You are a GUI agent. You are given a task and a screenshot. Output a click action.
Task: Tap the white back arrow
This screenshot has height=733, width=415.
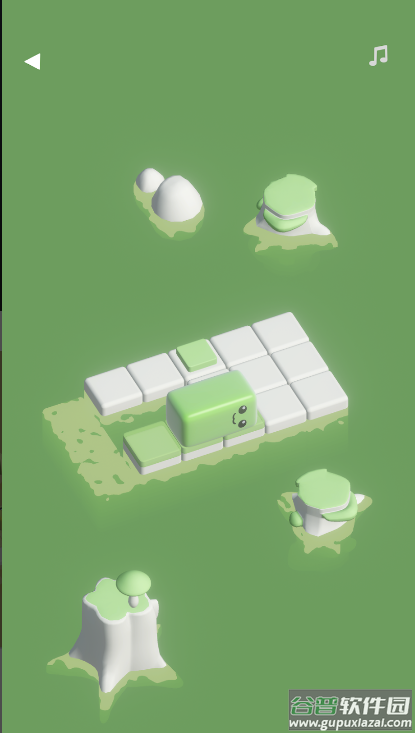point(33,61)
